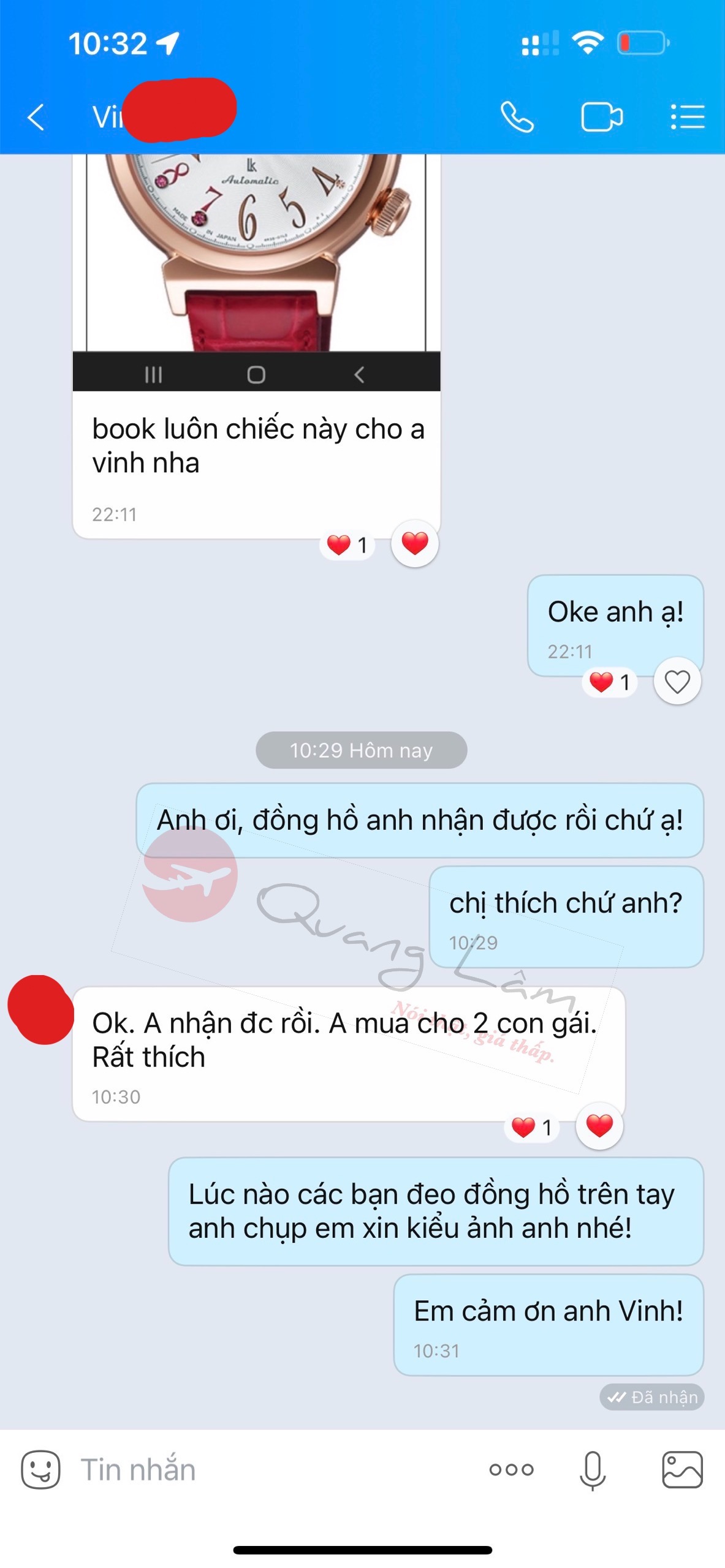The height and width of the screenshot is (1568, 725).
Task: Record a voice message
Action: pos(593,1469)
